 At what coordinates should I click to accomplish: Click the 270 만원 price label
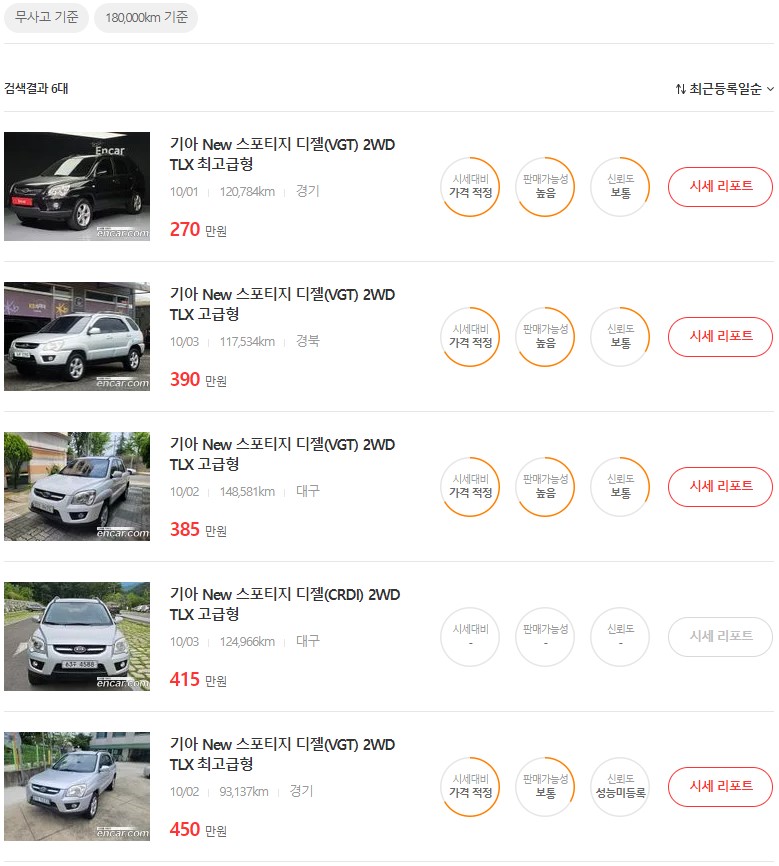pyautogui.click(x=197, y=230)
